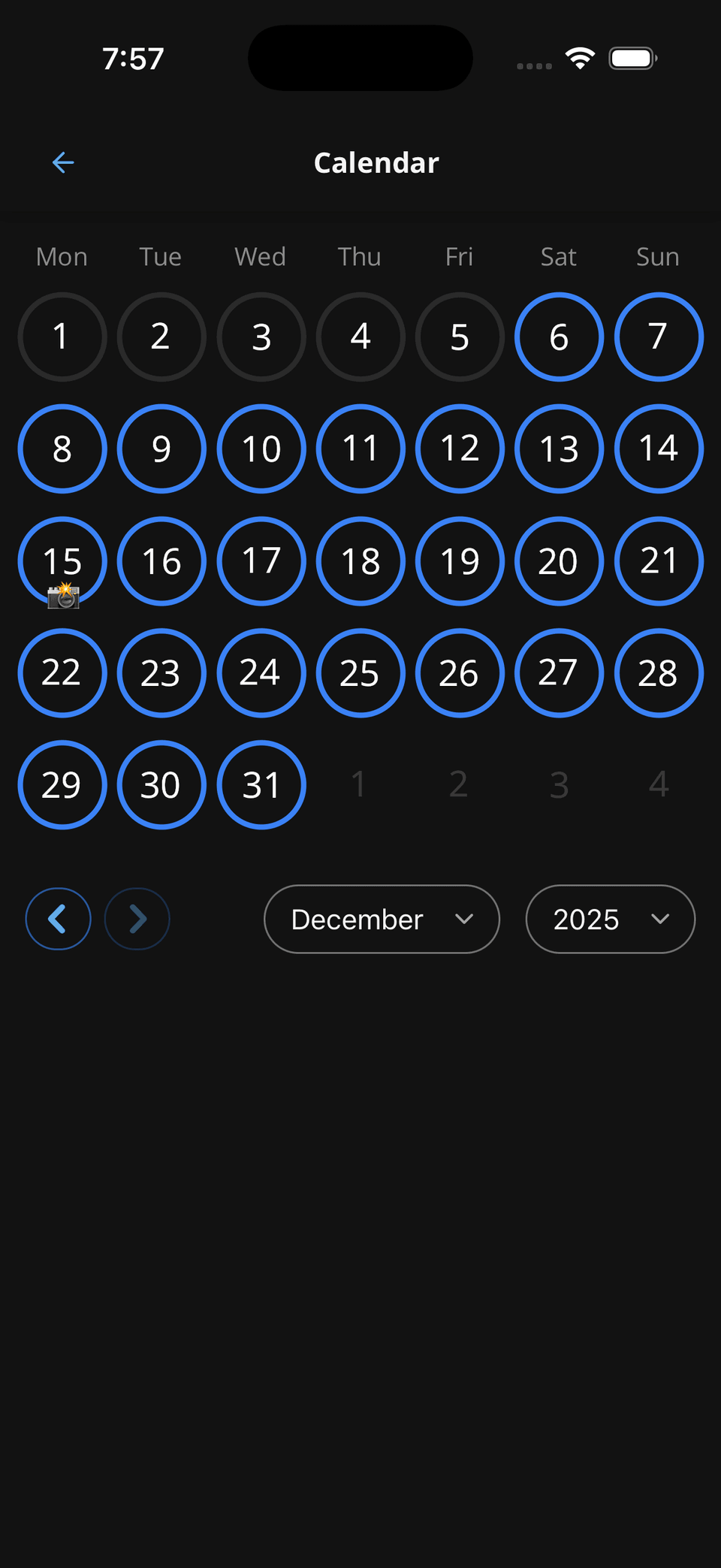Toggle selection of December 1
The width and height of the screenshot is (721, 1568).
[x=62, y=337]
